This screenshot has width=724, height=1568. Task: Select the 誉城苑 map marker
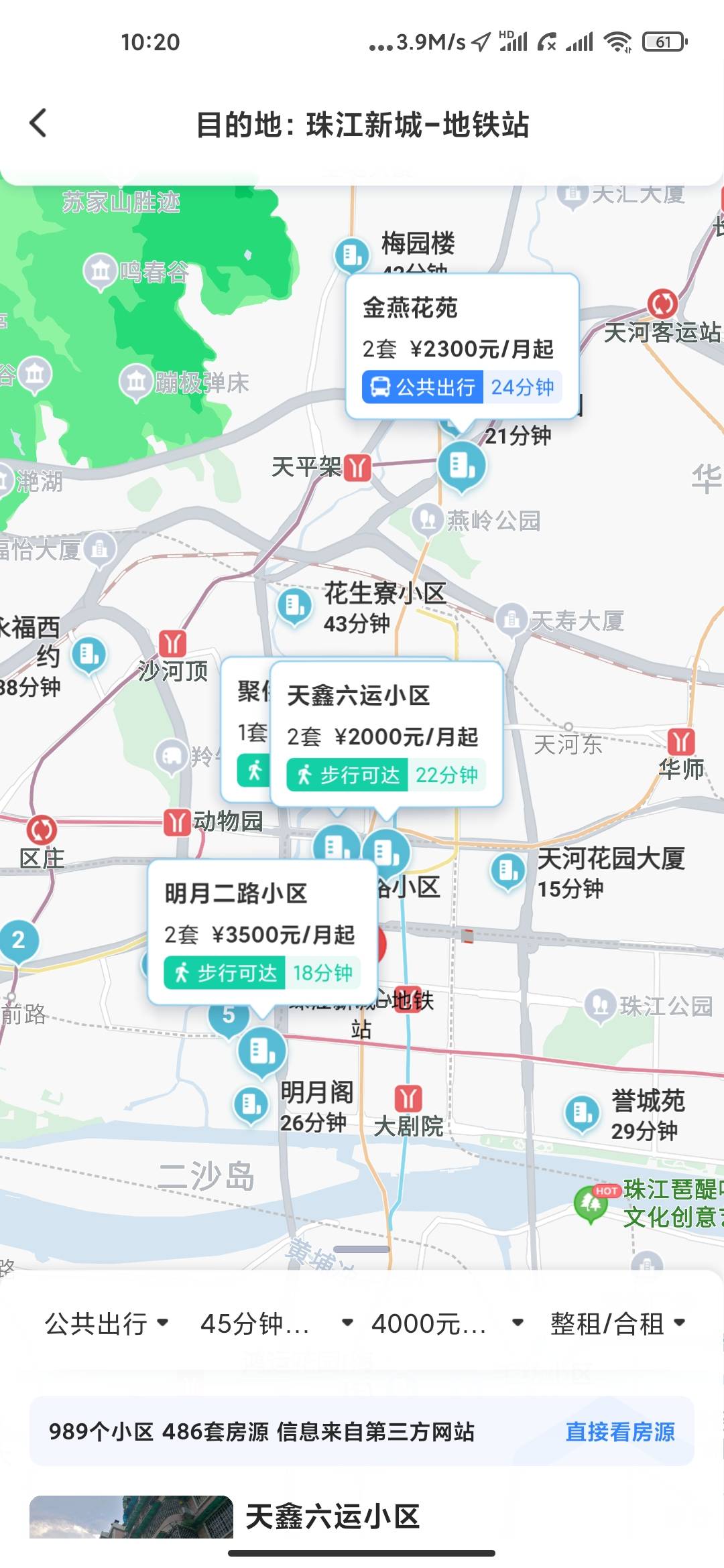click(581, 1114)
